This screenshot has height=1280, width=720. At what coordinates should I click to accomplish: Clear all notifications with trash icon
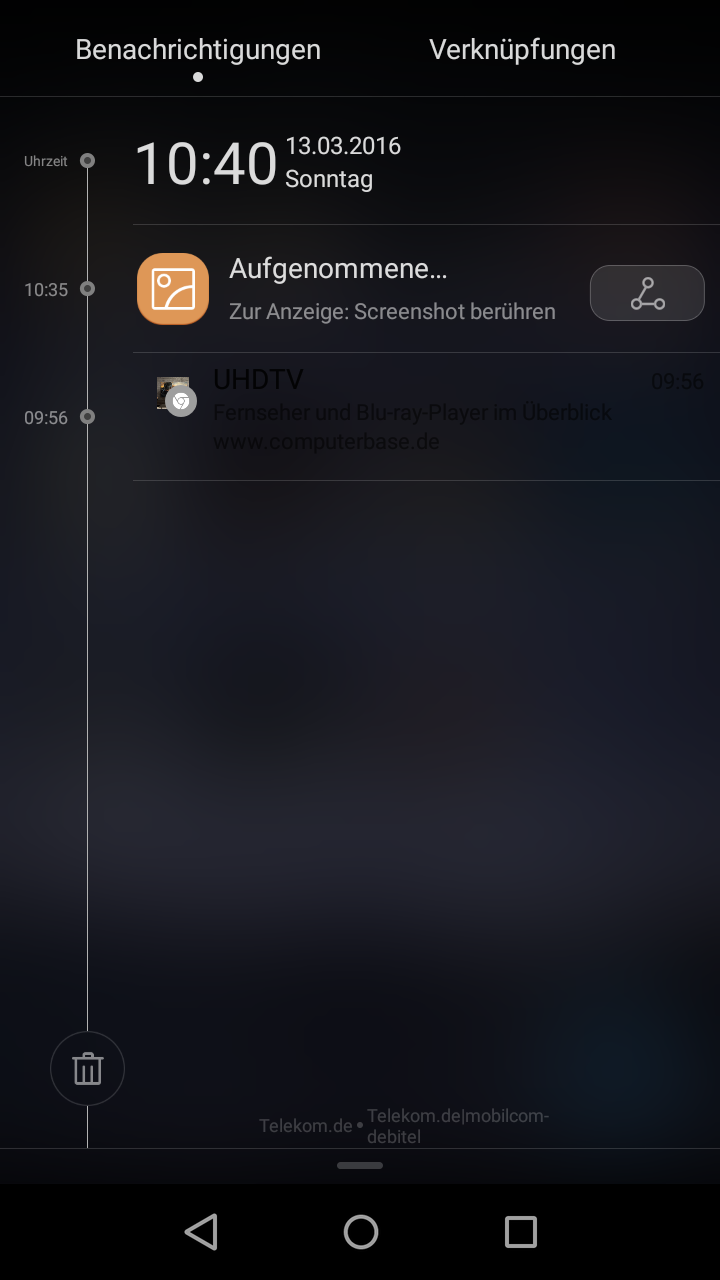pos(88,1069)
